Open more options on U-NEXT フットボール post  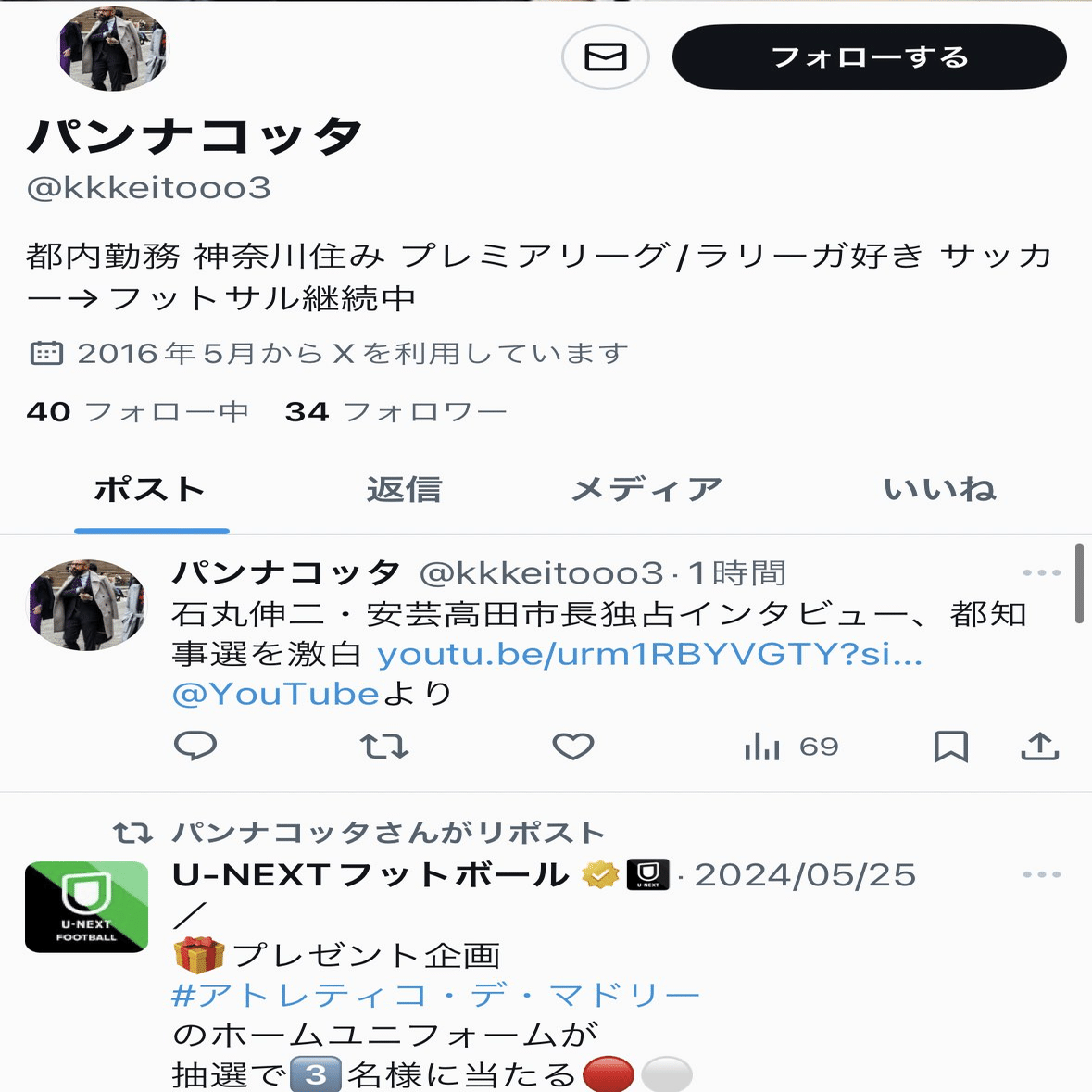[x=1041, y=874]
